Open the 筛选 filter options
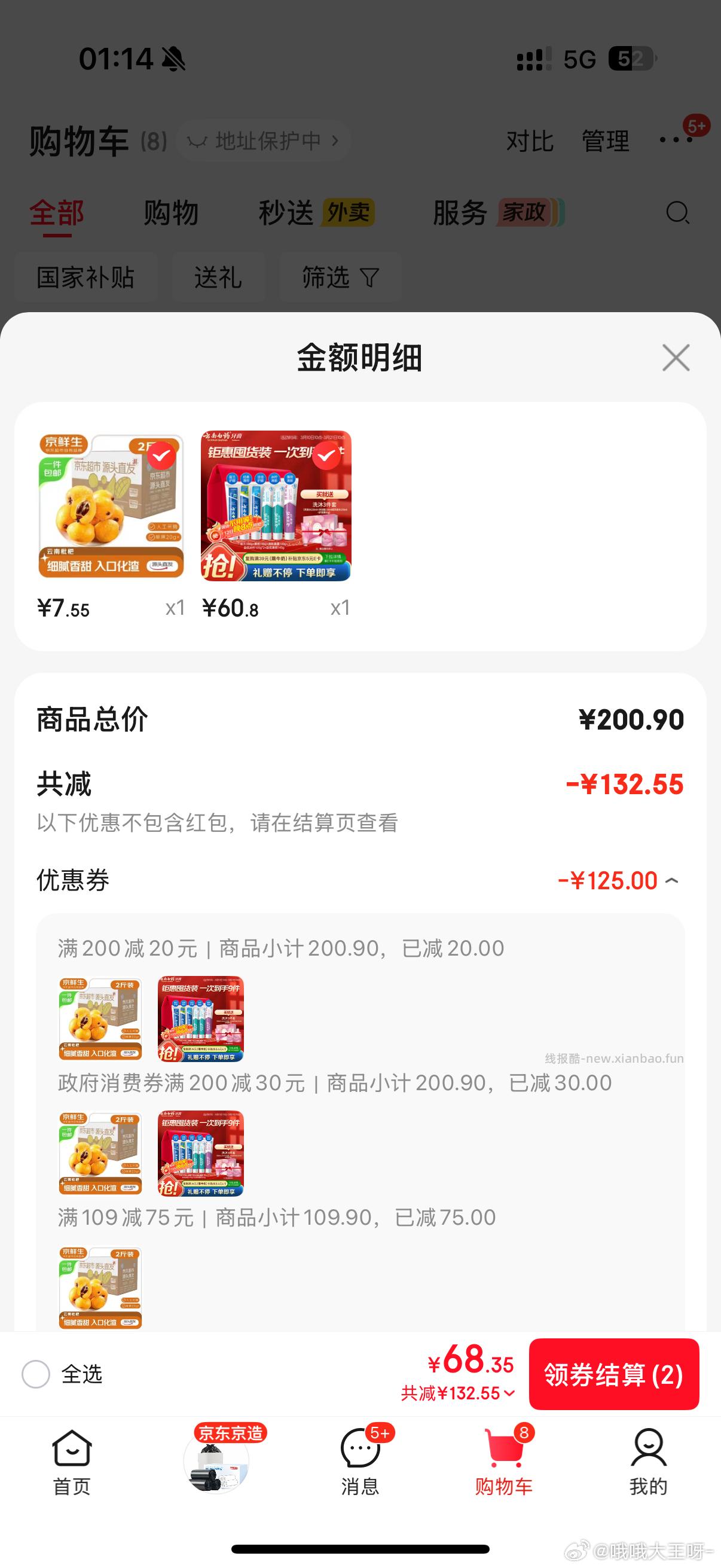This screenshot has width=721, height=1568. (x=338, y=277)
